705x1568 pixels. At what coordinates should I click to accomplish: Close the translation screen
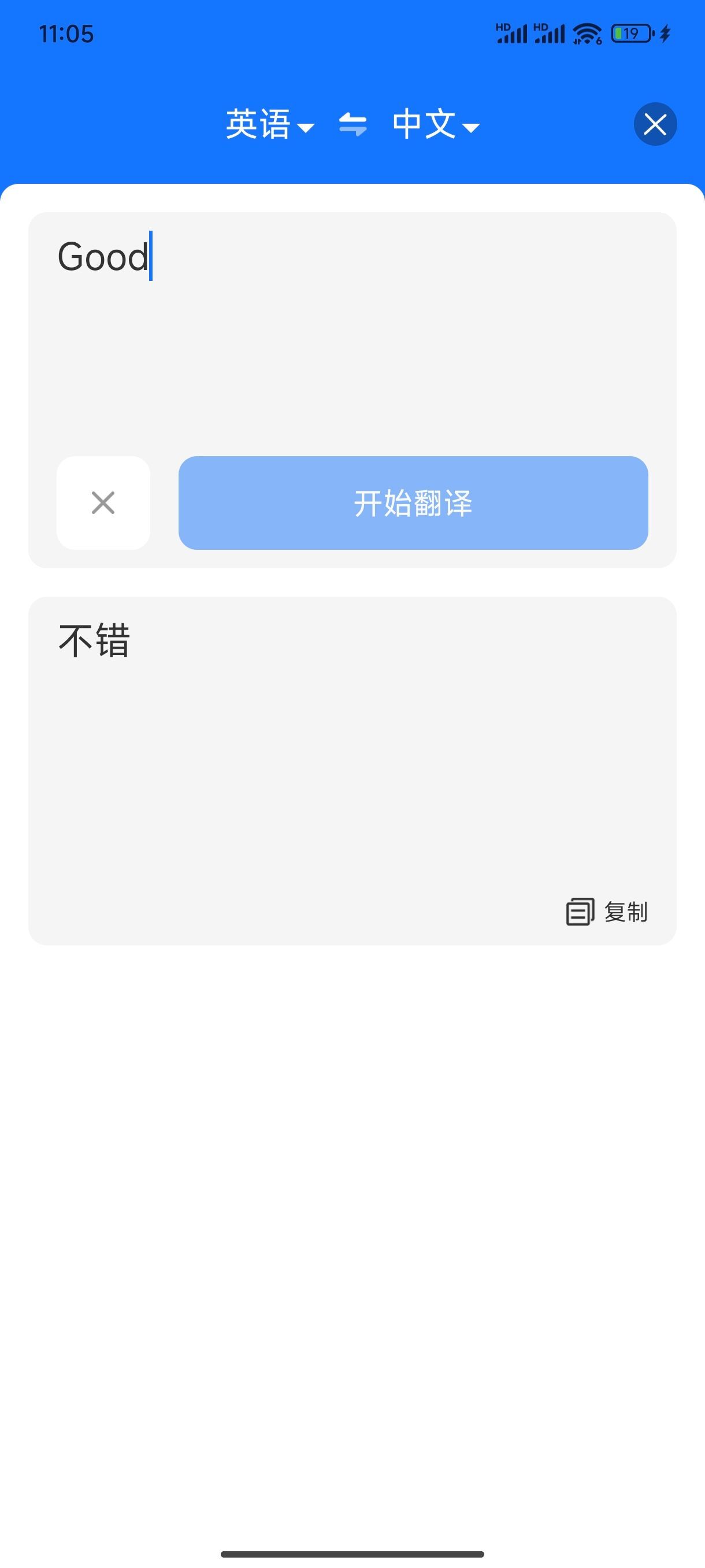tap(655, 124)
